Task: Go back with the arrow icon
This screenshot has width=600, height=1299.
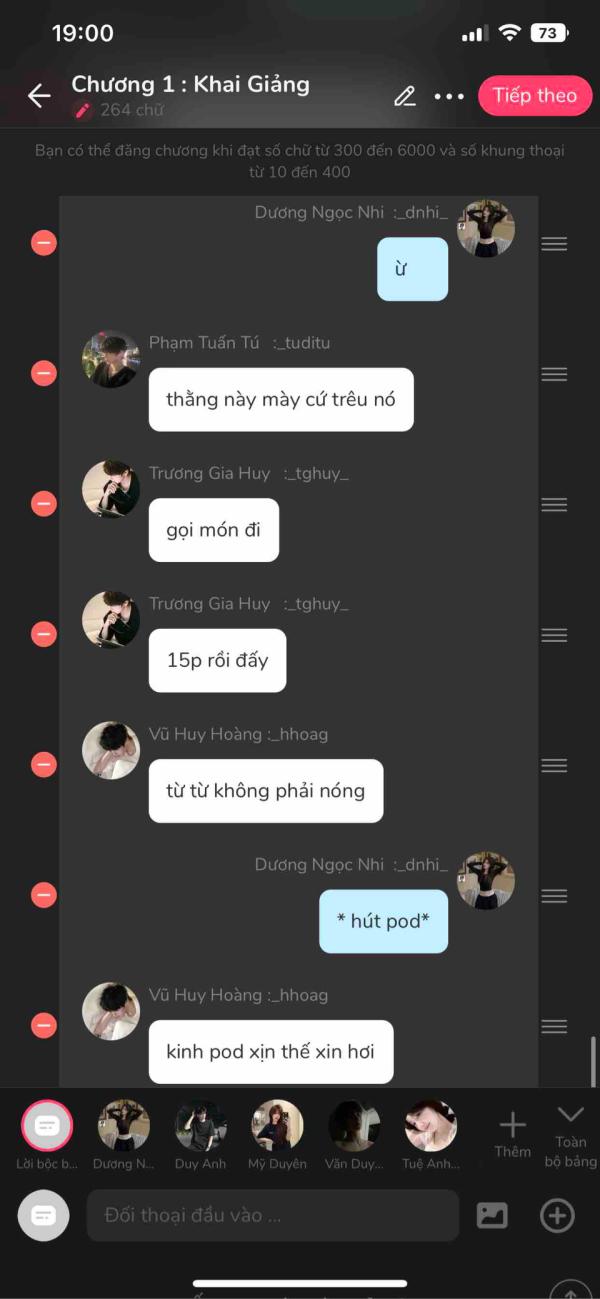Action: (x=39, y=96)
